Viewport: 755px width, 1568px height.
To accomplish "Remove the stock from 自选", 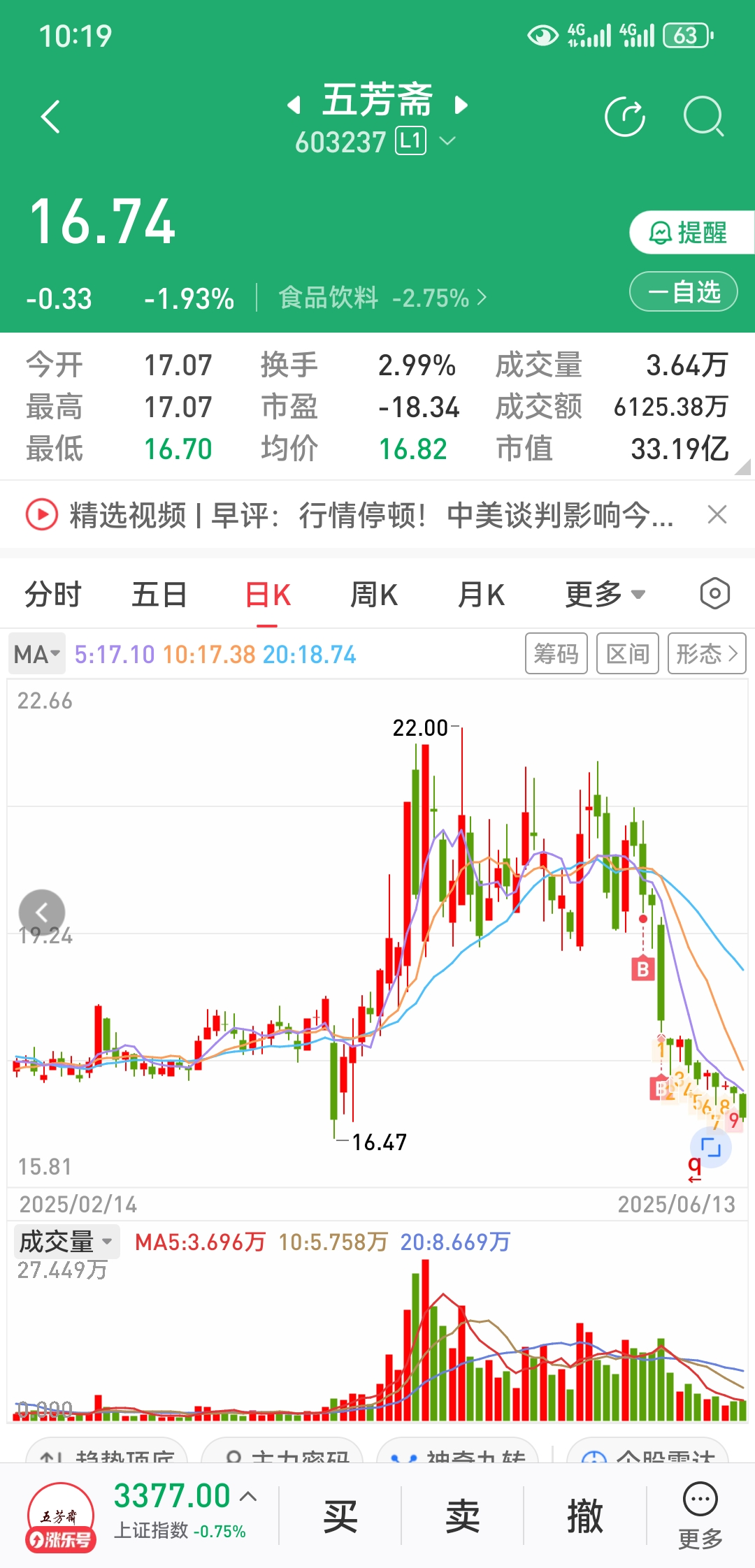I will coord(683,291).
